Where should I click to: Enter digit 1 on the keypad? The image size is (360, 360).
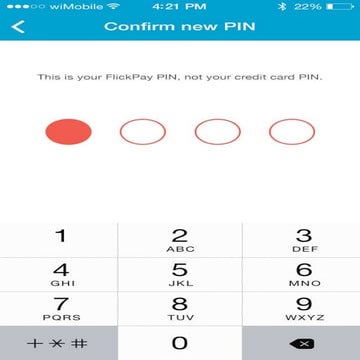(x=59, y=240)
